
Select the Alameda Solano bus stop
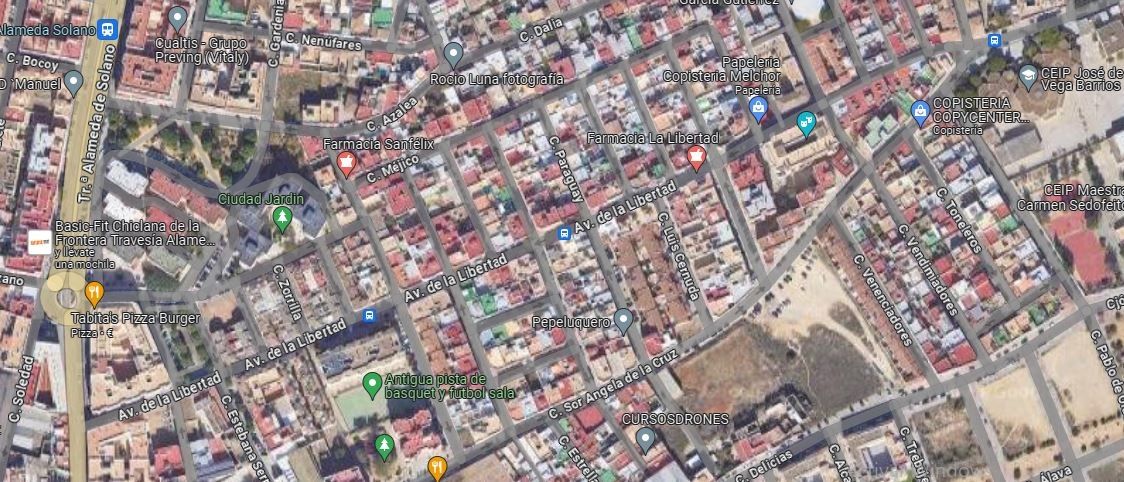(x=108, y=30)
